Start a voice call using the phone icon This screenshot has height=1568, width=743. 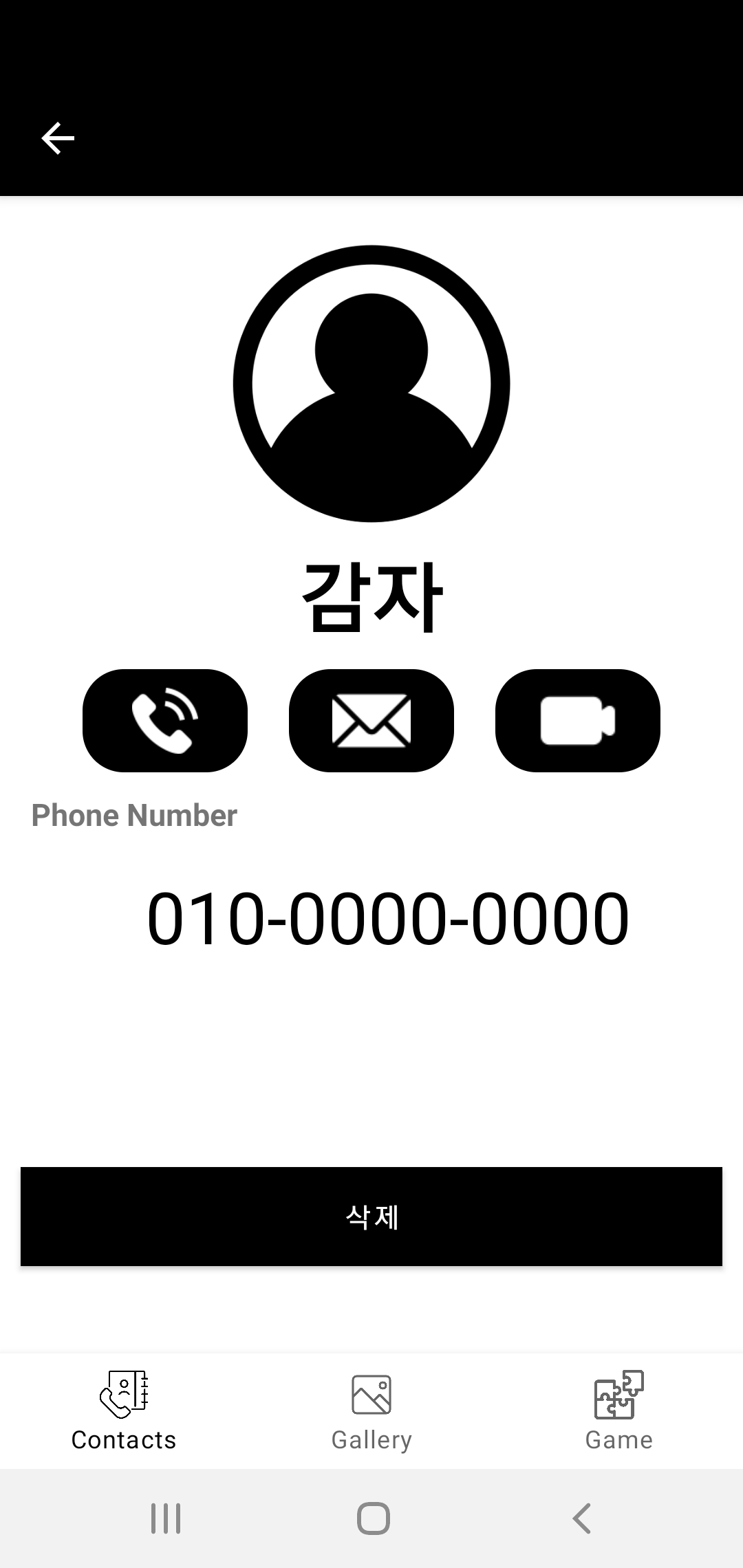pyautogui.click(x=164, y=721)
